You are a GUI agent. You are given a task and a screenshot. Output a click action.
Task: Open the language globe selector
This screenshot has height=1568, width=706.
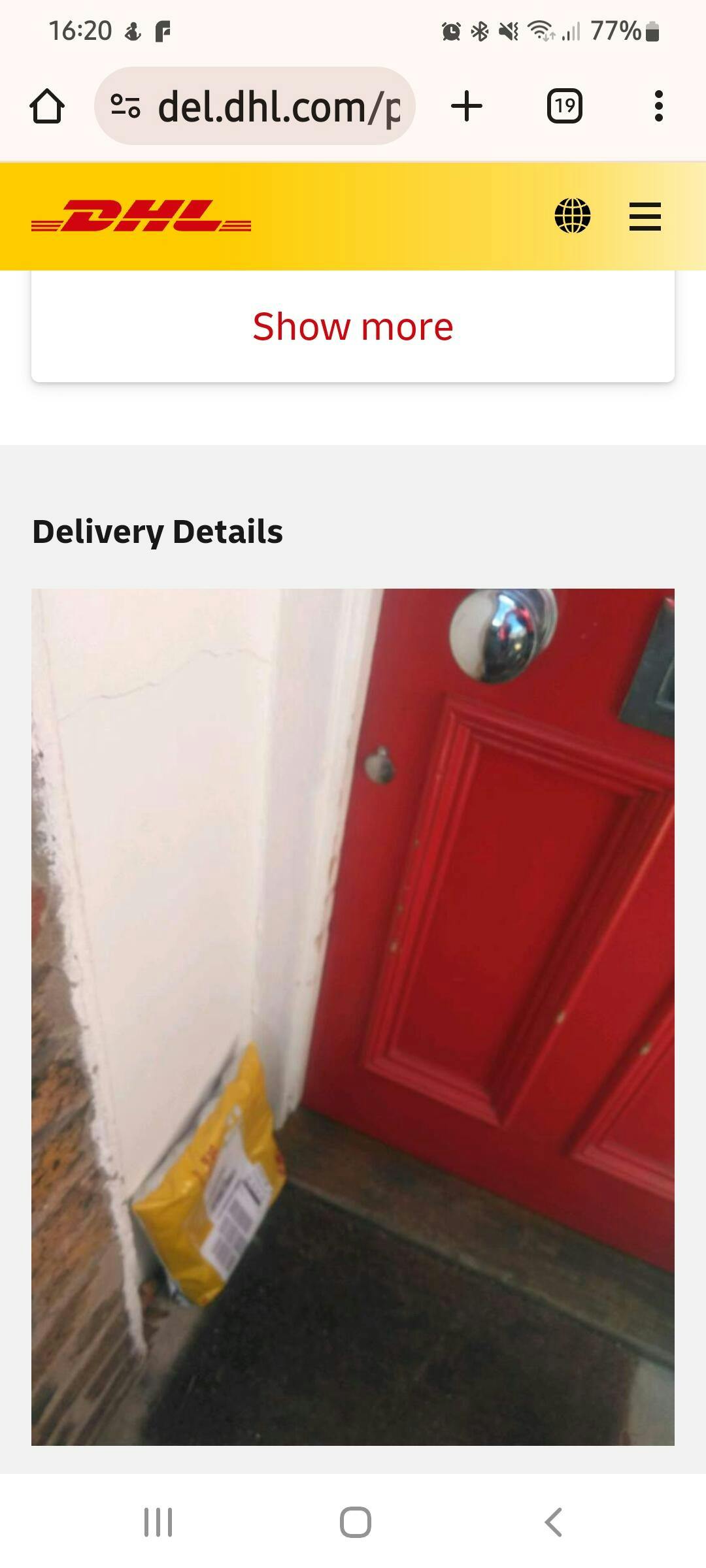click(x=573, y=216)
